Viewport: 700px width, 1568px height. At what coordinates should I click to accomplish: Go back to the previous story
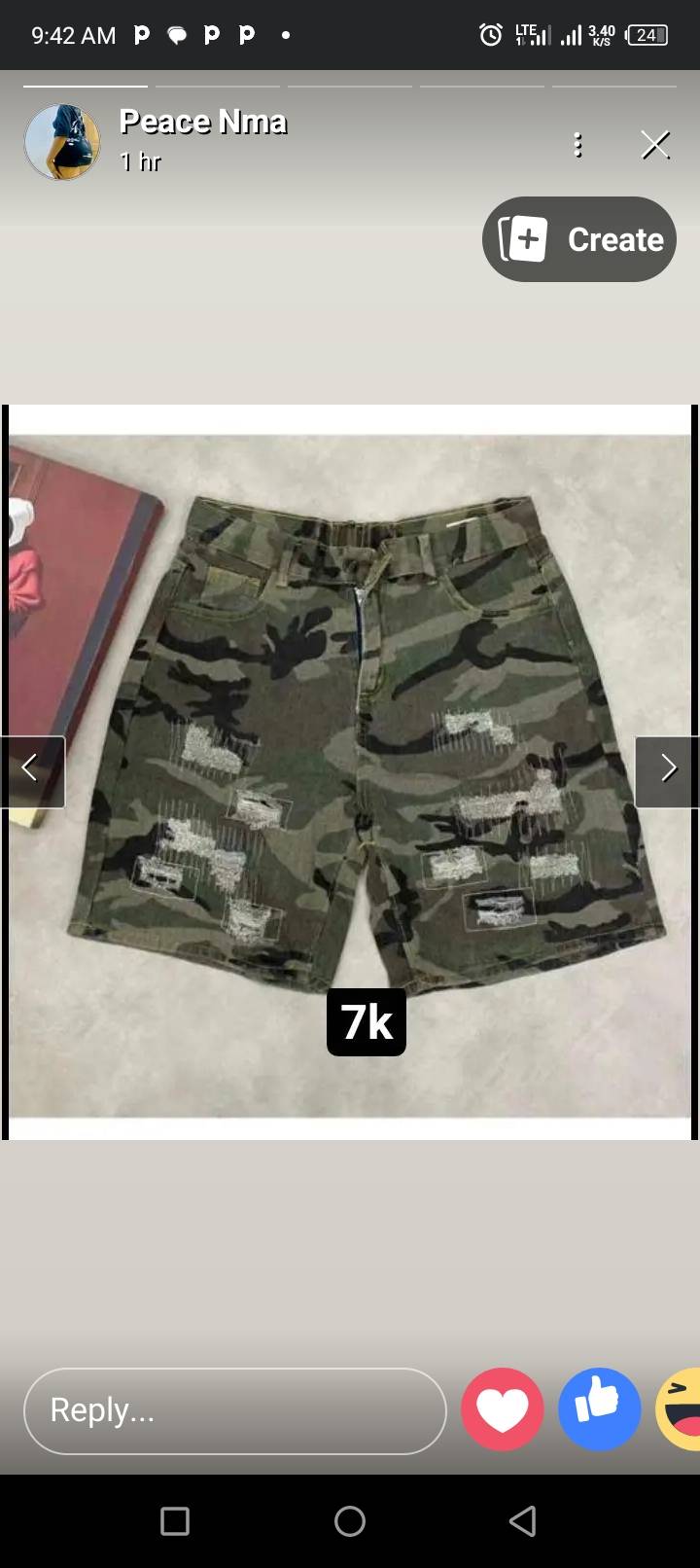point(32,772)
